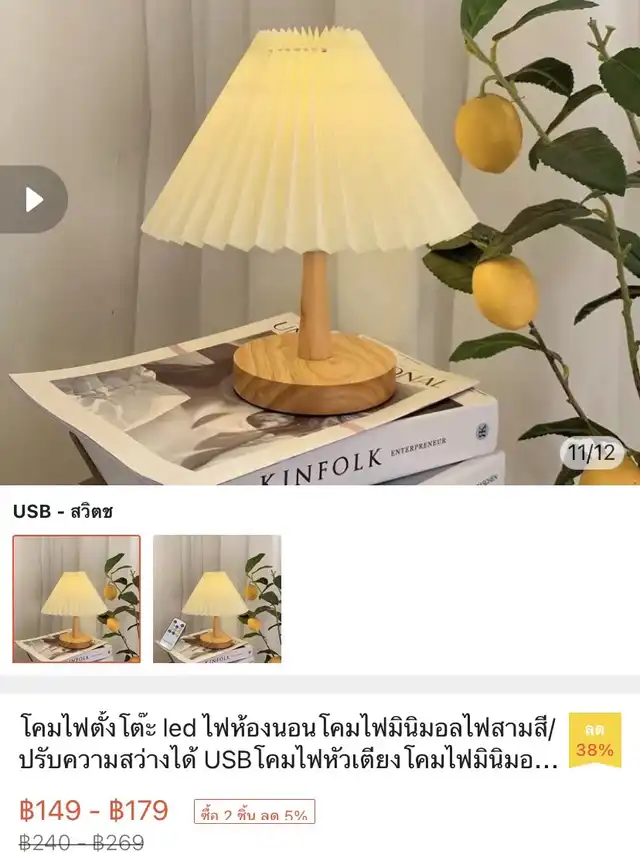Open the buy 2 get 5% off offer

pos(254,812)
